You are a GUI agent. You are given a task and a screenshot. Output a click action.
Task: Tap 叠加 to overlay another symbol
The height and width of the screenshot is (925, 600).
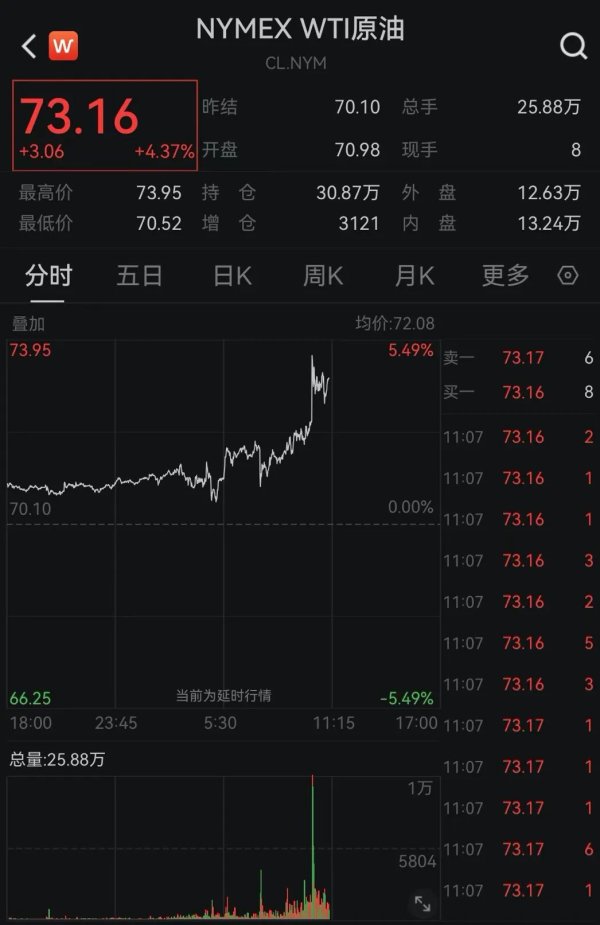[28, 324]
